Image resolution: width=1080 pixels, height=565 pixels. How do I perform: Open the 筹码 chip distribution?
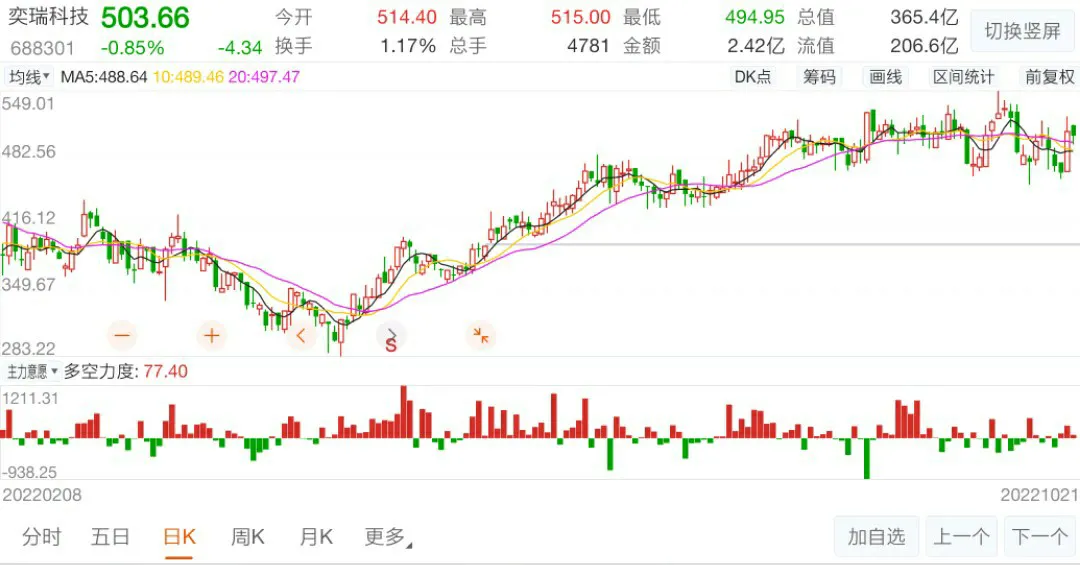tap(819, 77)
